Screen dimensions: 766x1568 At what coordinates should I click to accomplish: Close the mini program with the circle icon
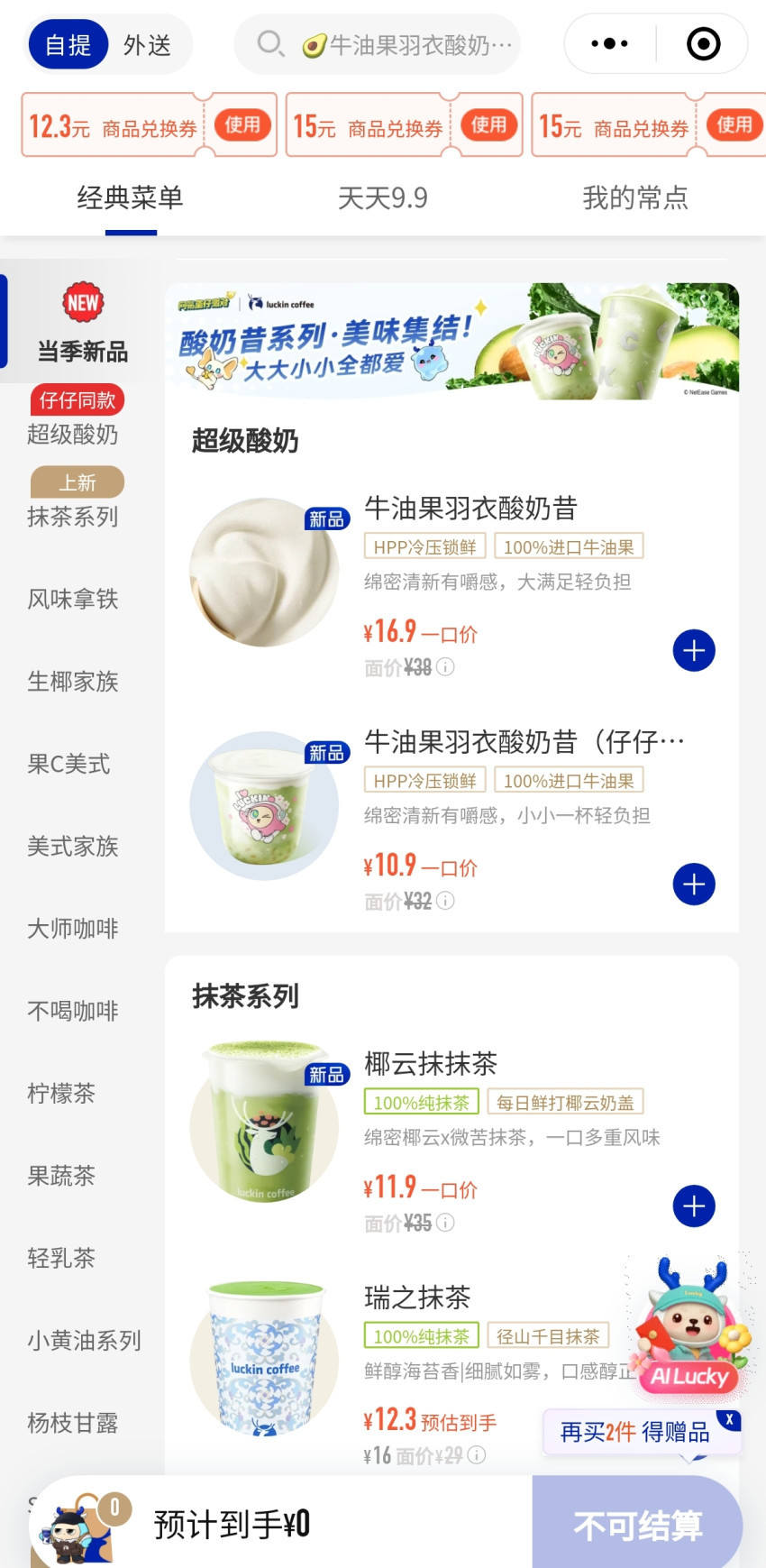703,43
